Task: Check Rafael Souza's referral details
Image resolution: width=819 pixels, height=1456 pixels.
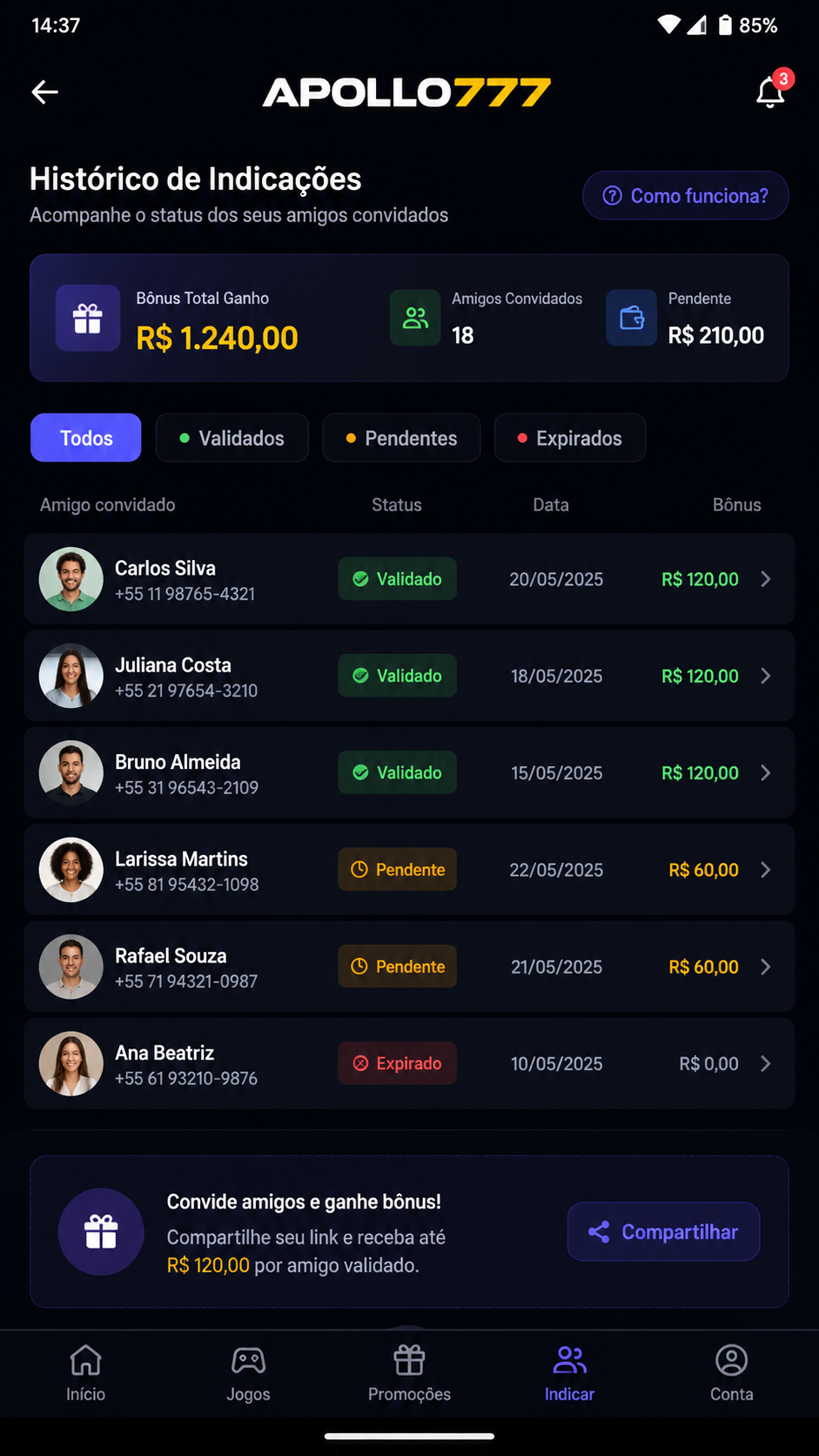Action: [409, 967]
